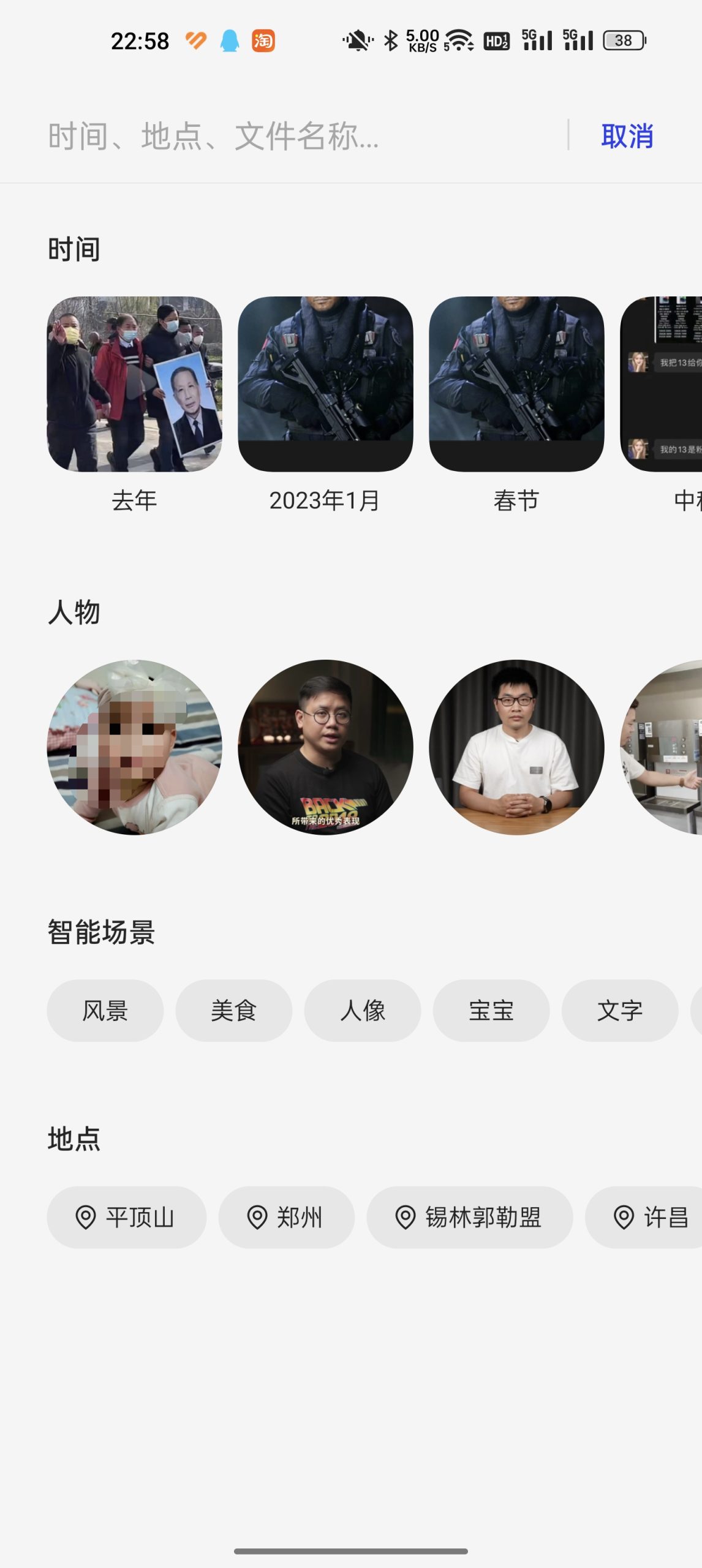Cancel the search with 取消

pos(627,135)
